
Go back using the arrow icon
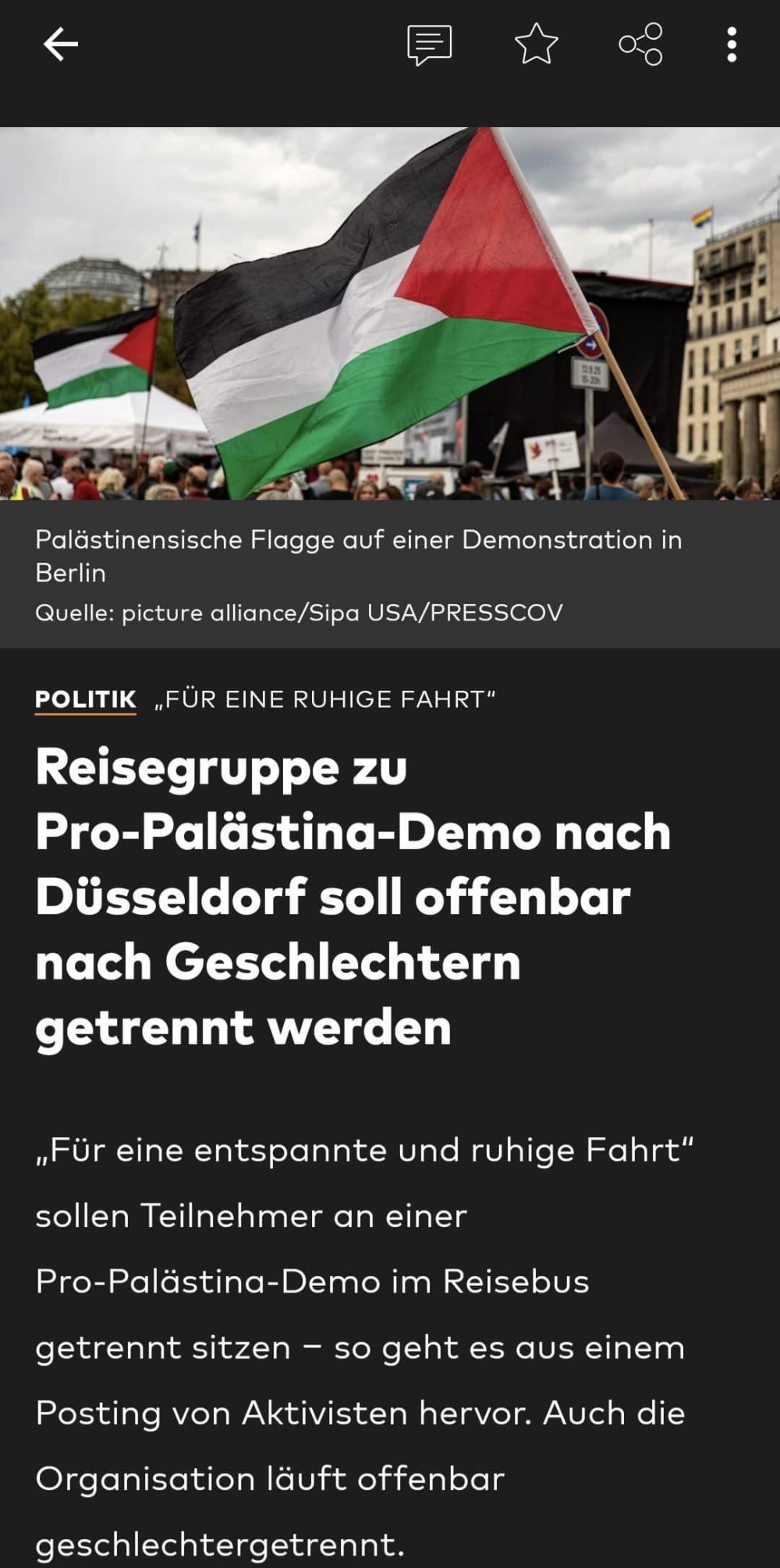(60, 44)
